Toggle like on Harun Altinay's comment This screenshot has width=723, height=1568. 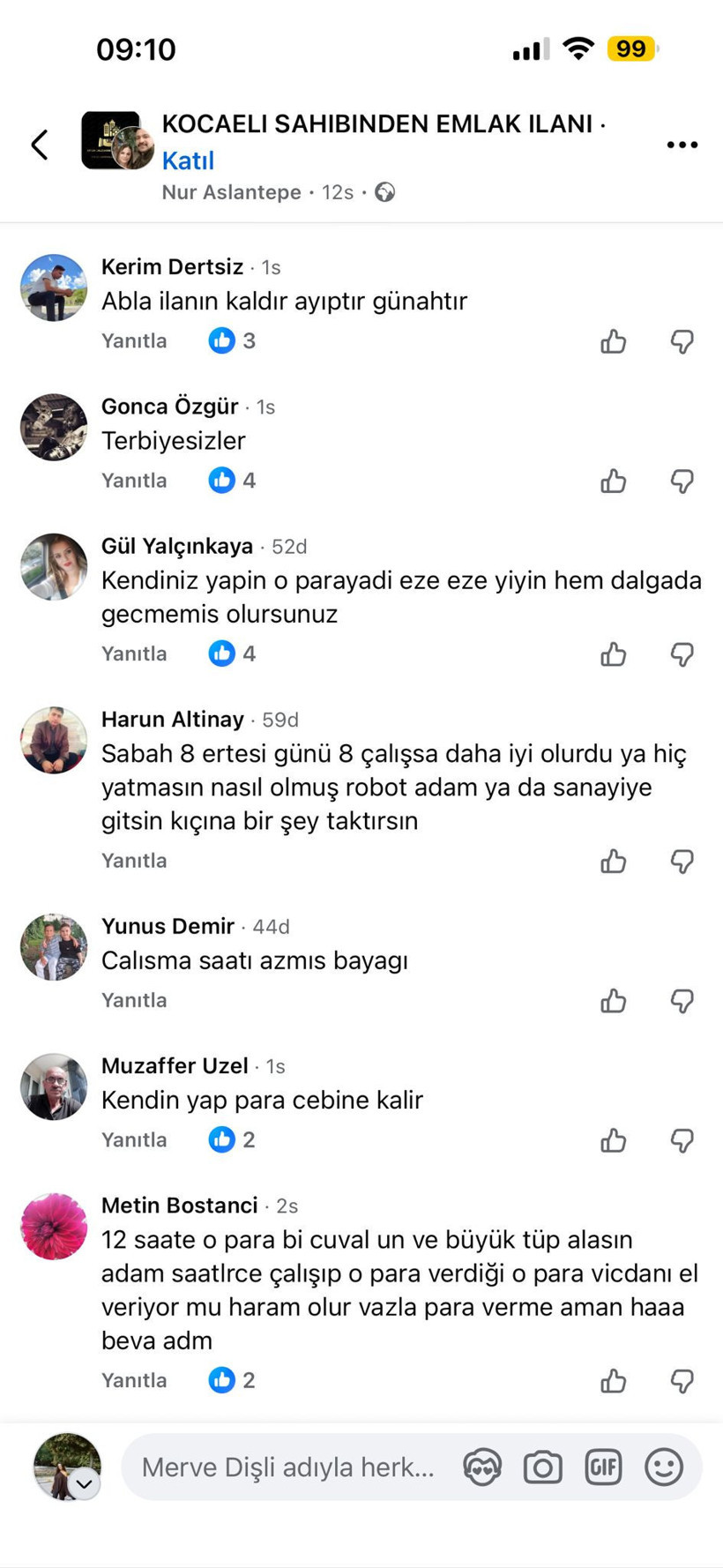pyautogui.click(x=613, y=862)
